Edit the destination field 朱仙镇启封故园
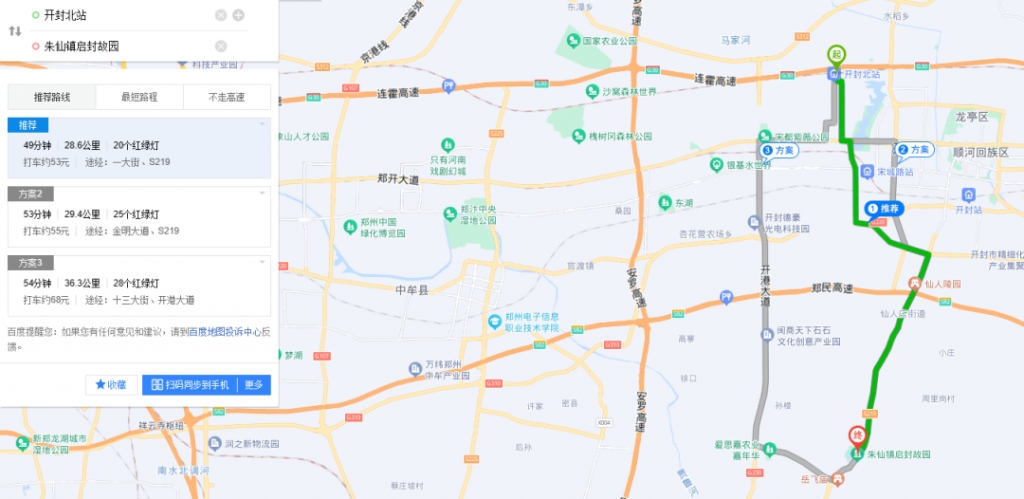 pos(120,46)
